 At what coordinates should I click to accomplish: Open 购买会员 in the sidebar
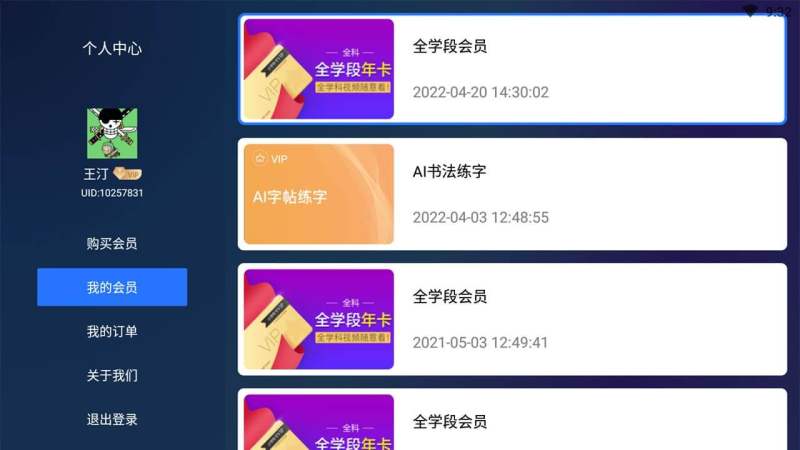click(112, 243)
